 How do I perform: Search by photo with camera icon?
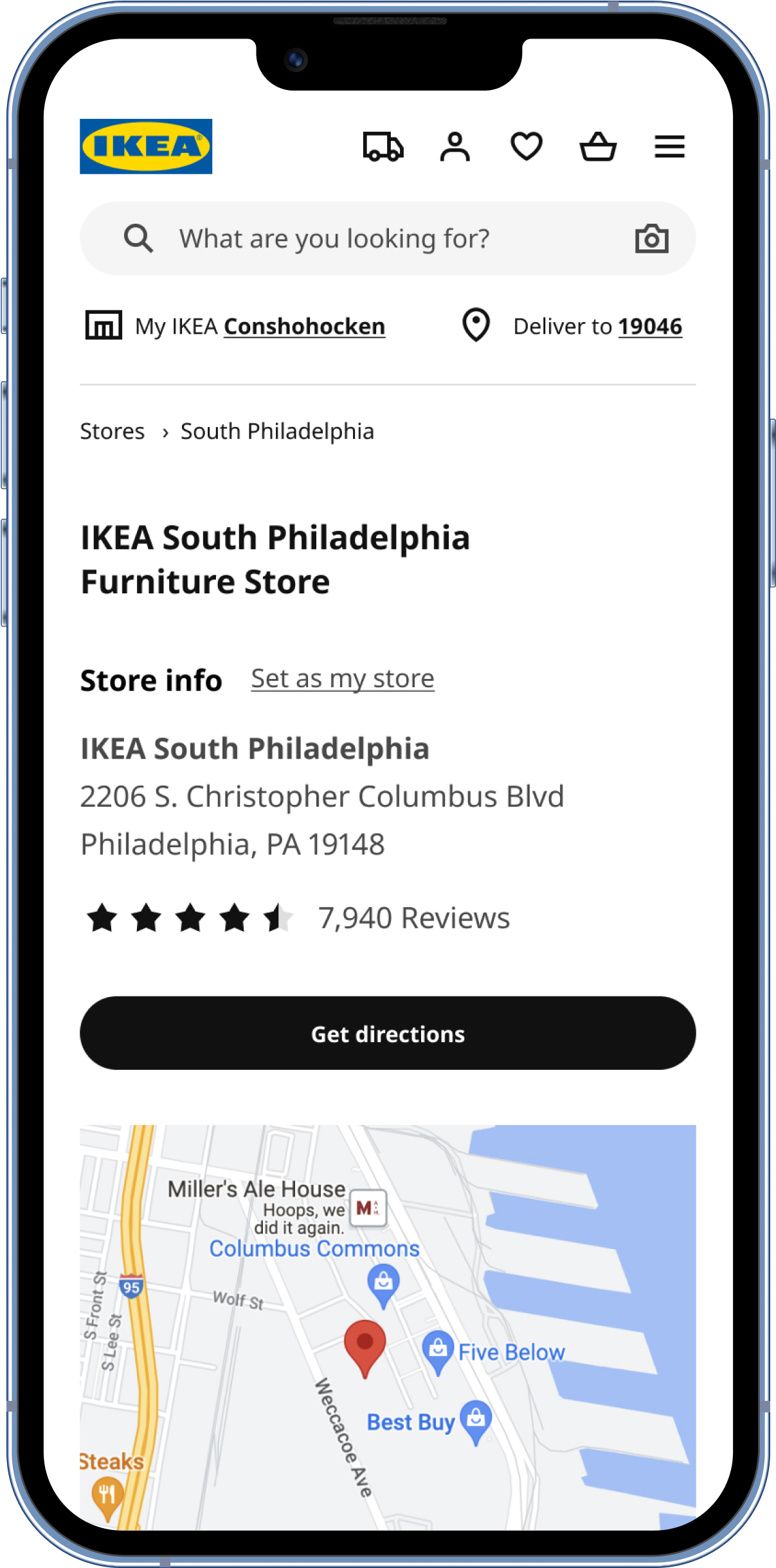click(x=651, y=239)
